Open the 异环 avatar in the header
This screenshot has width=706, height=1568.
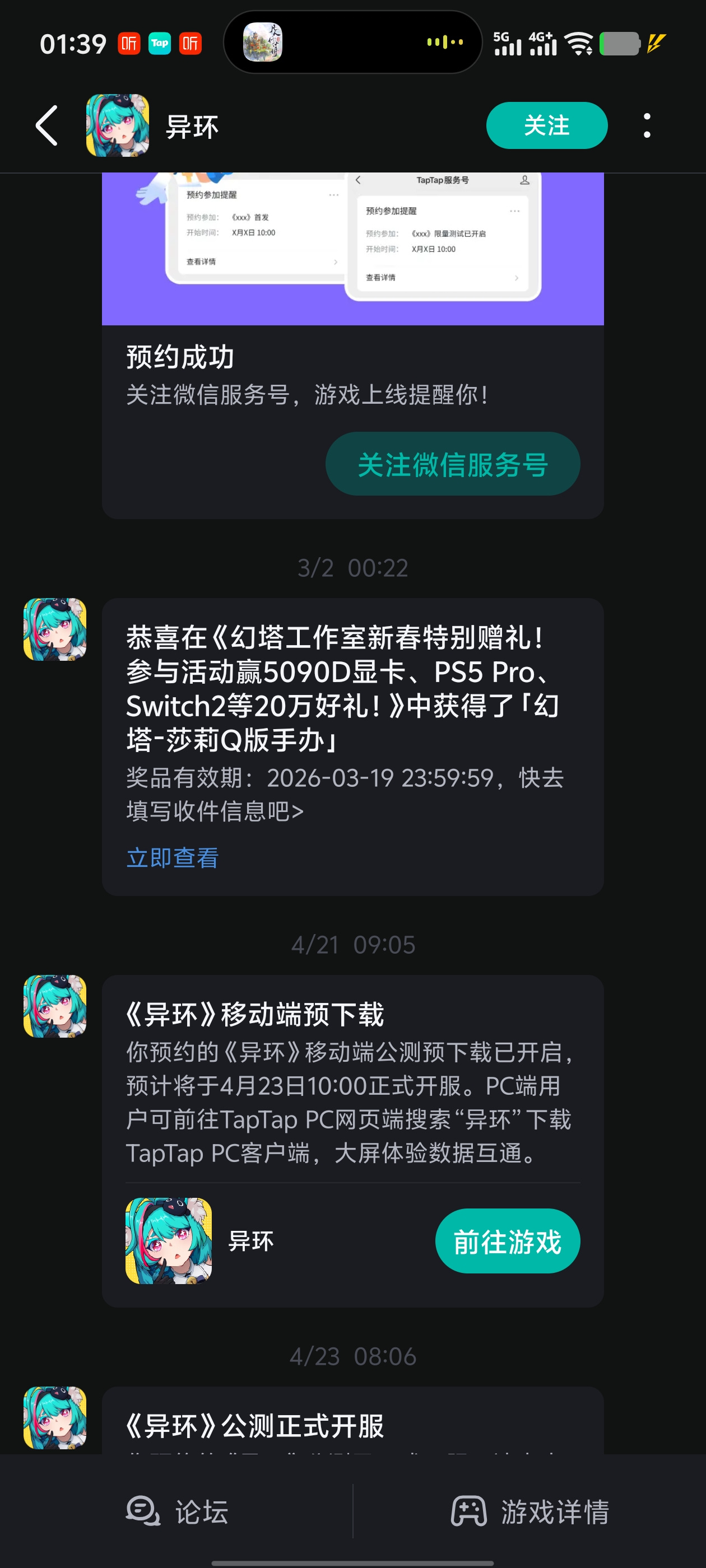[118, 125]
